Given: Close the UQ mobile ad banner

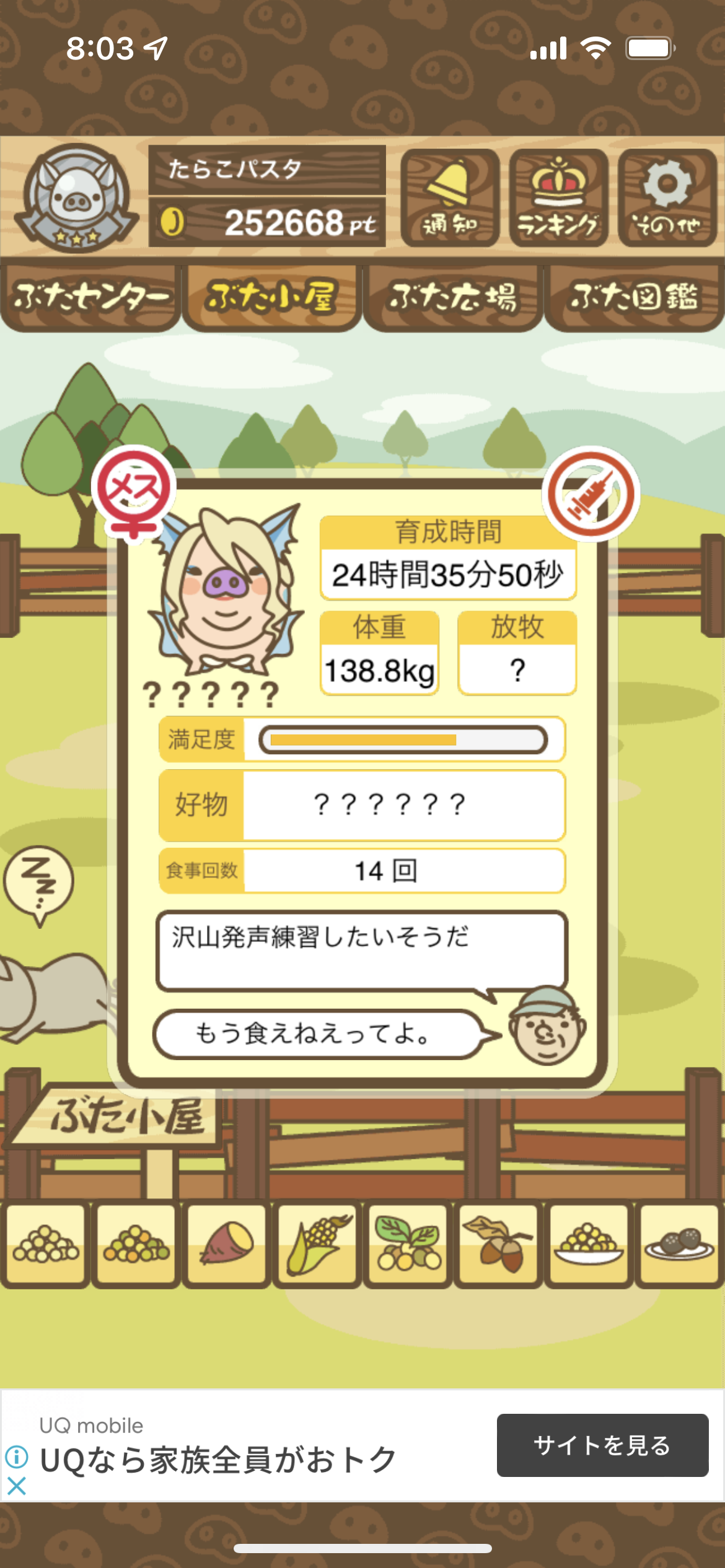Looking at the screenshot, I should coord(17,1486).
